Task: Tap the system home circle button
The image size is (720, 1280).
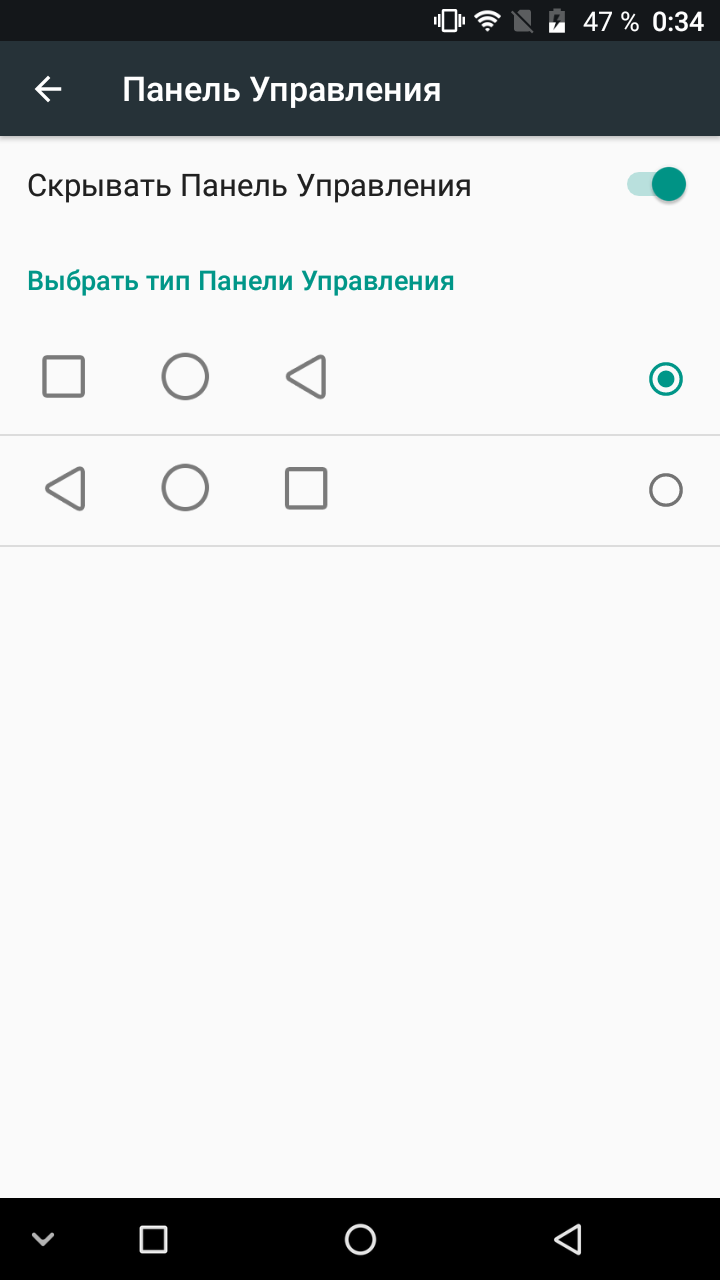Action: 360,1240
